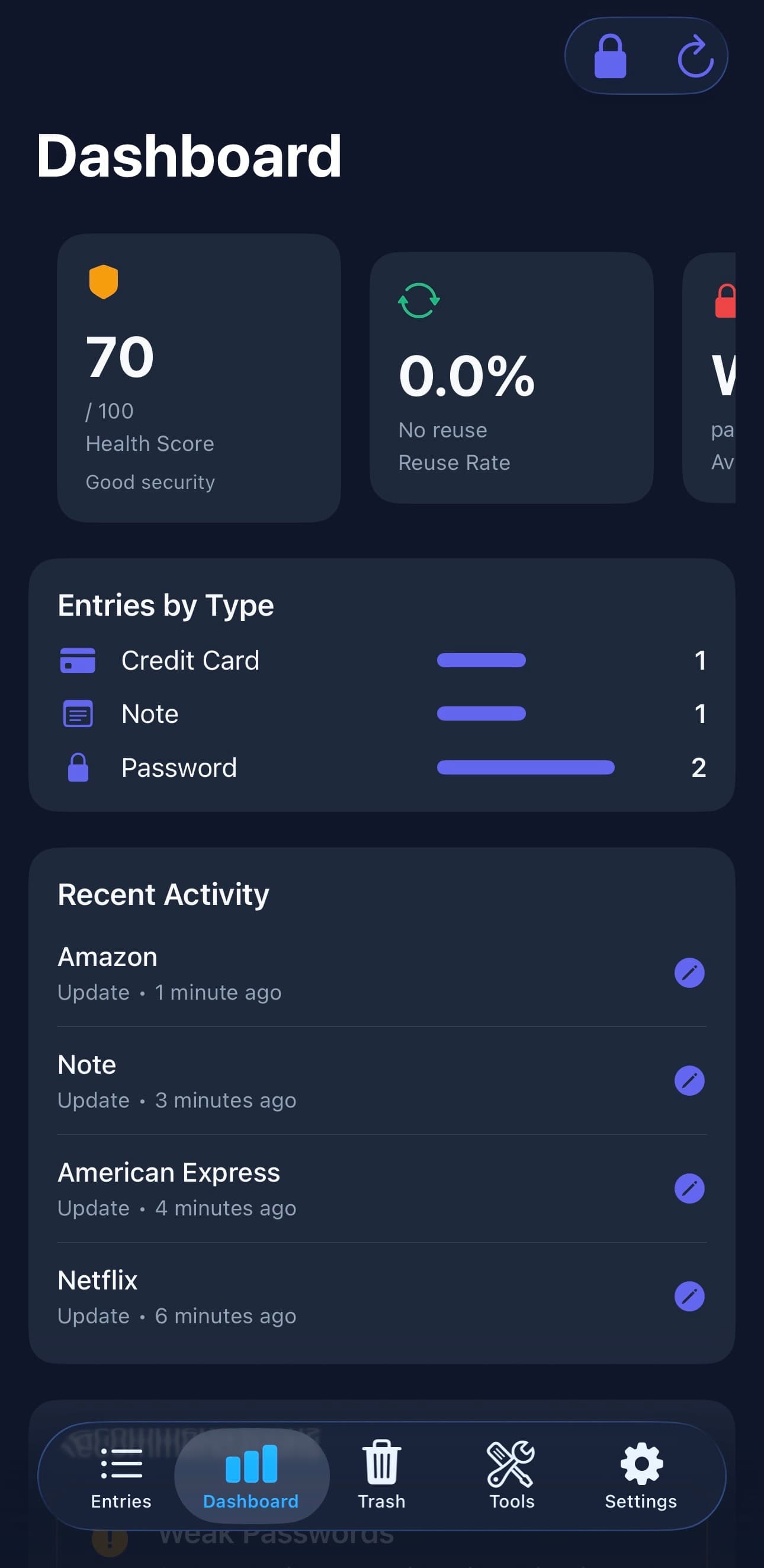
Task: Open the Amazon row in Recent Activity
Action: [x=304, y=972]
